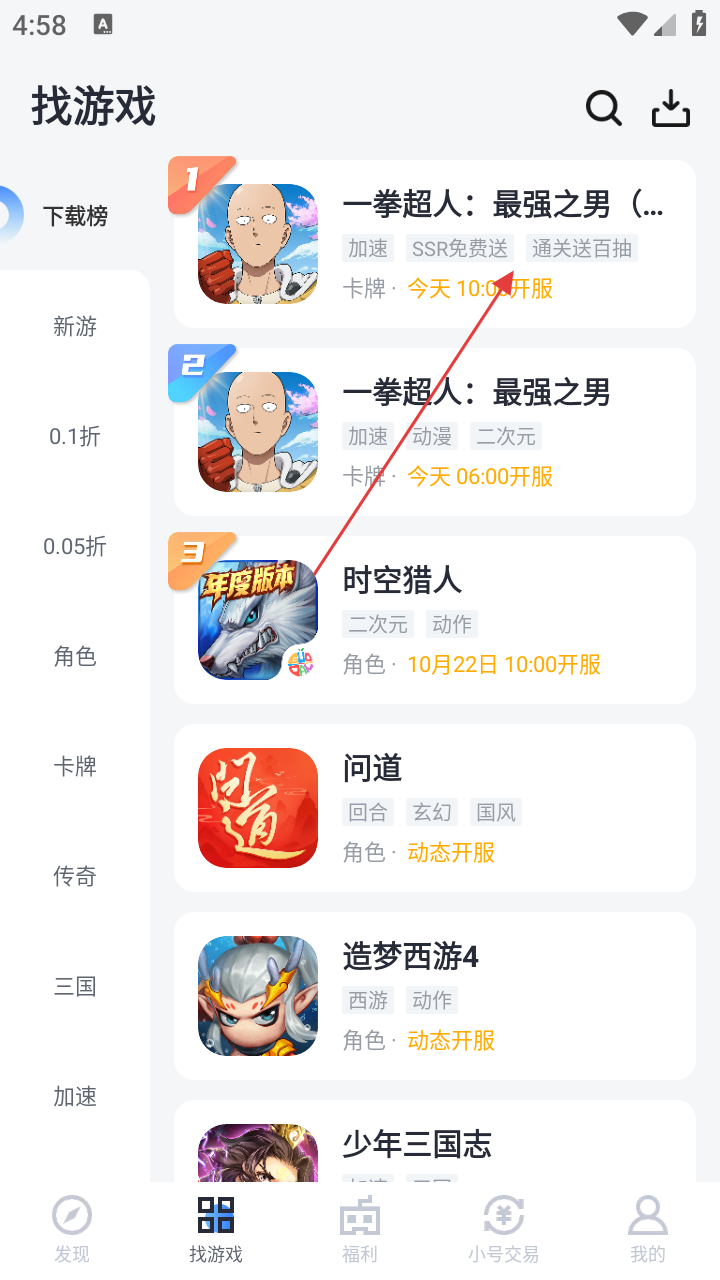Show the 0.1折 game list
Image resolution: width=720 pixels, height=1280 pixels.
75,436
